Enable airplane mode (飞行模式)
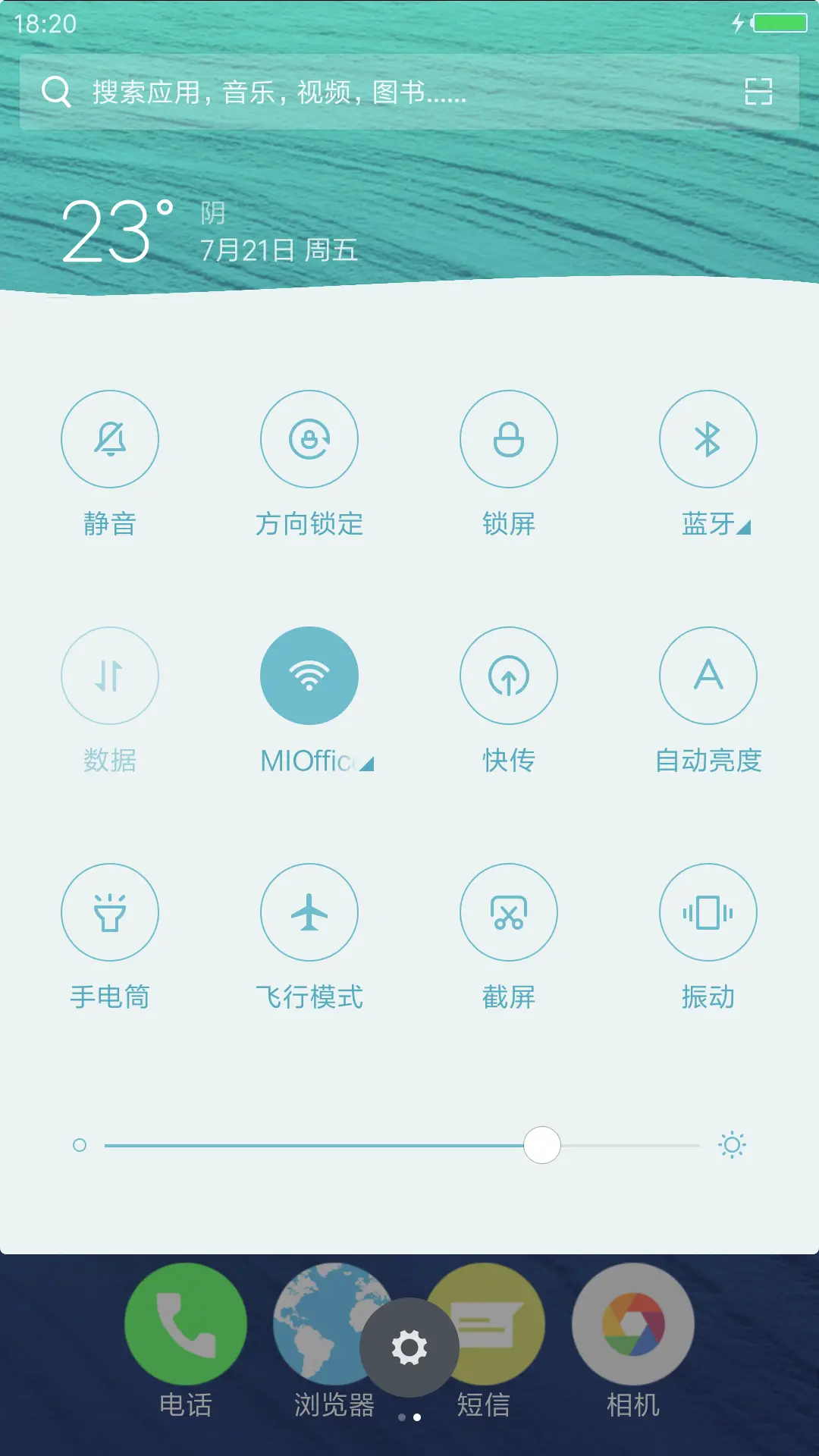Screen dimensions: 819x1456 309,912
